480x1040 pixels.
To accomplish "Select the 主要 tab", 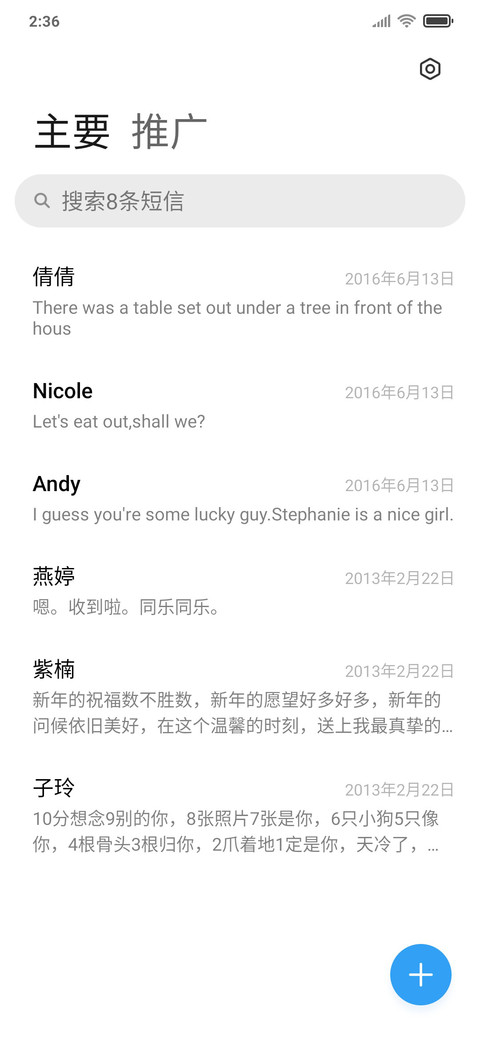I will [x=72, y=131].
